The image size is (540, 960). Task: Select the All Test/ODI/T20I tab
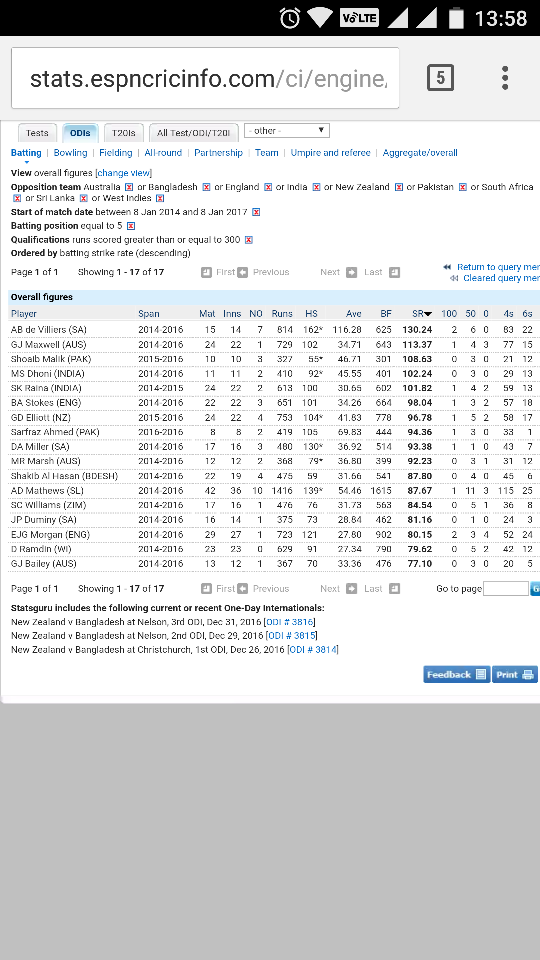point(193,133)
